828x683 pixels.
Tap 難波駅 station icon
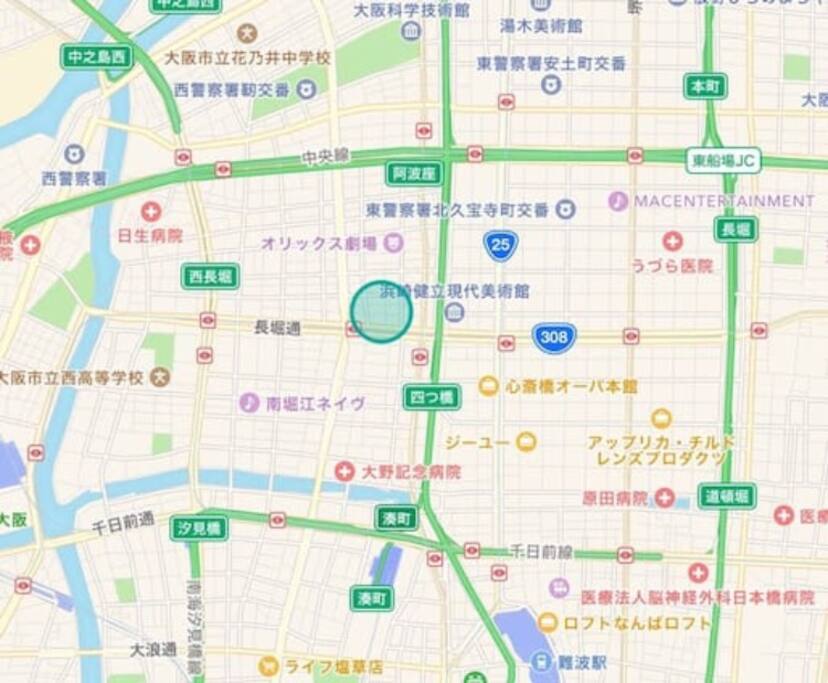(540, 662)
